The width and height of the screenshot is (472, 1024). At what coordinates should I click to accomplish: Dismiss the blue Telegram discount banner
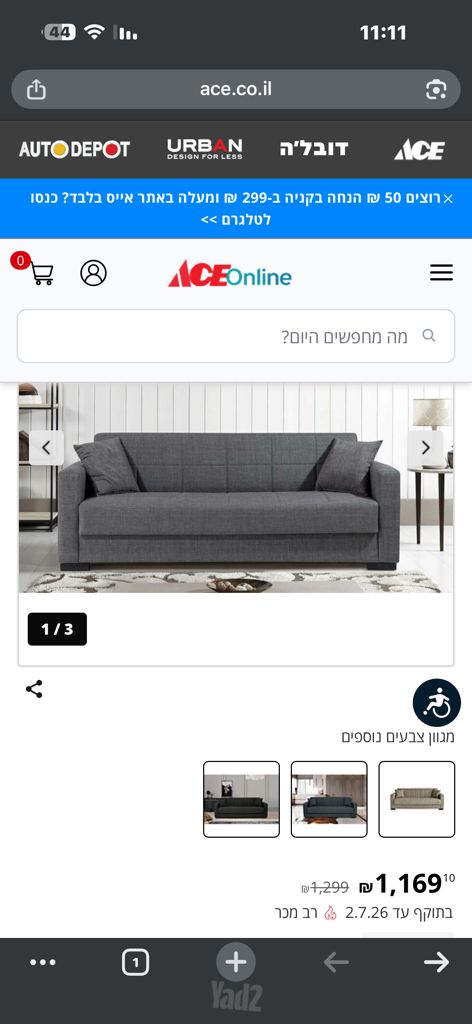(448, 199)
